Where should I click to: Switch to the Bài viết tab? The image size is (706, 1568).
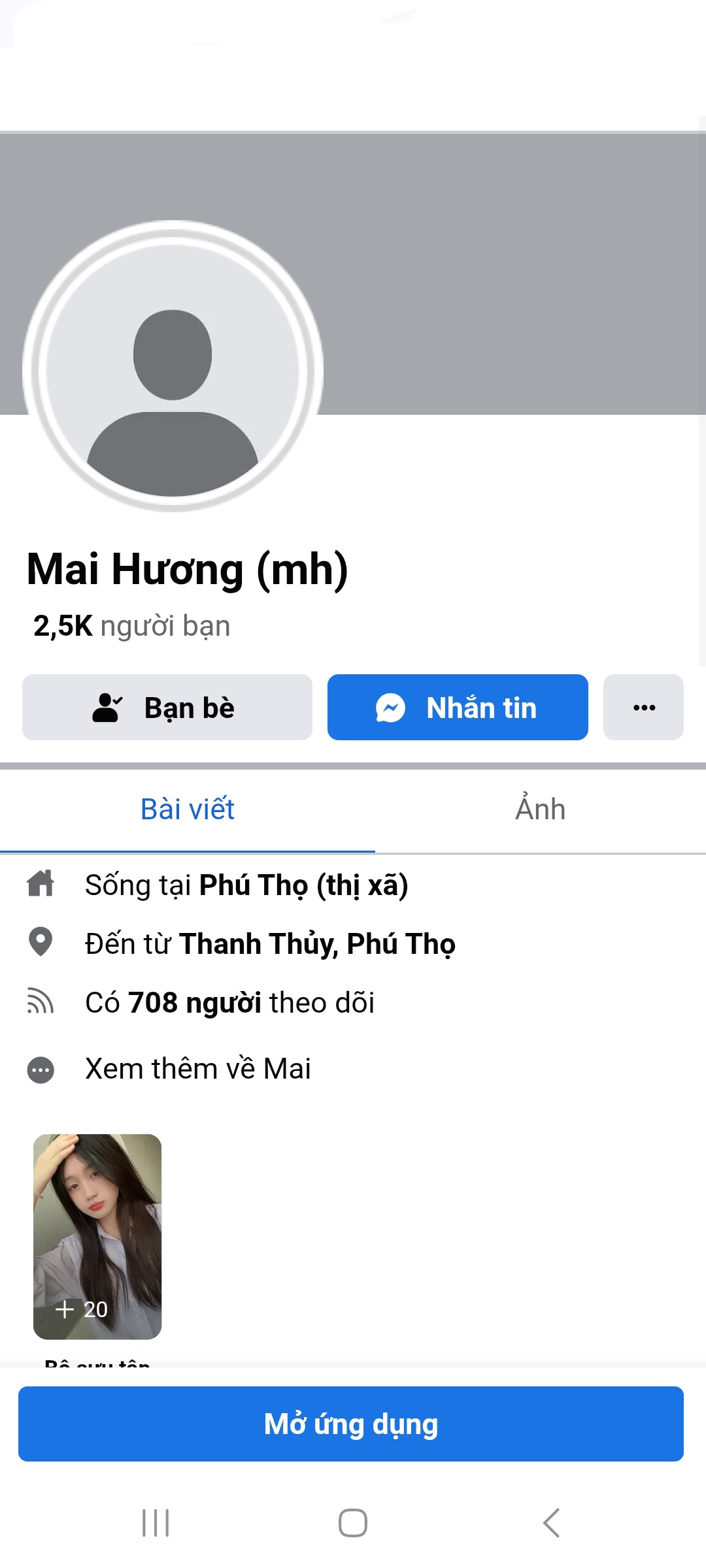pyautogui.click(x=188, y=809)
